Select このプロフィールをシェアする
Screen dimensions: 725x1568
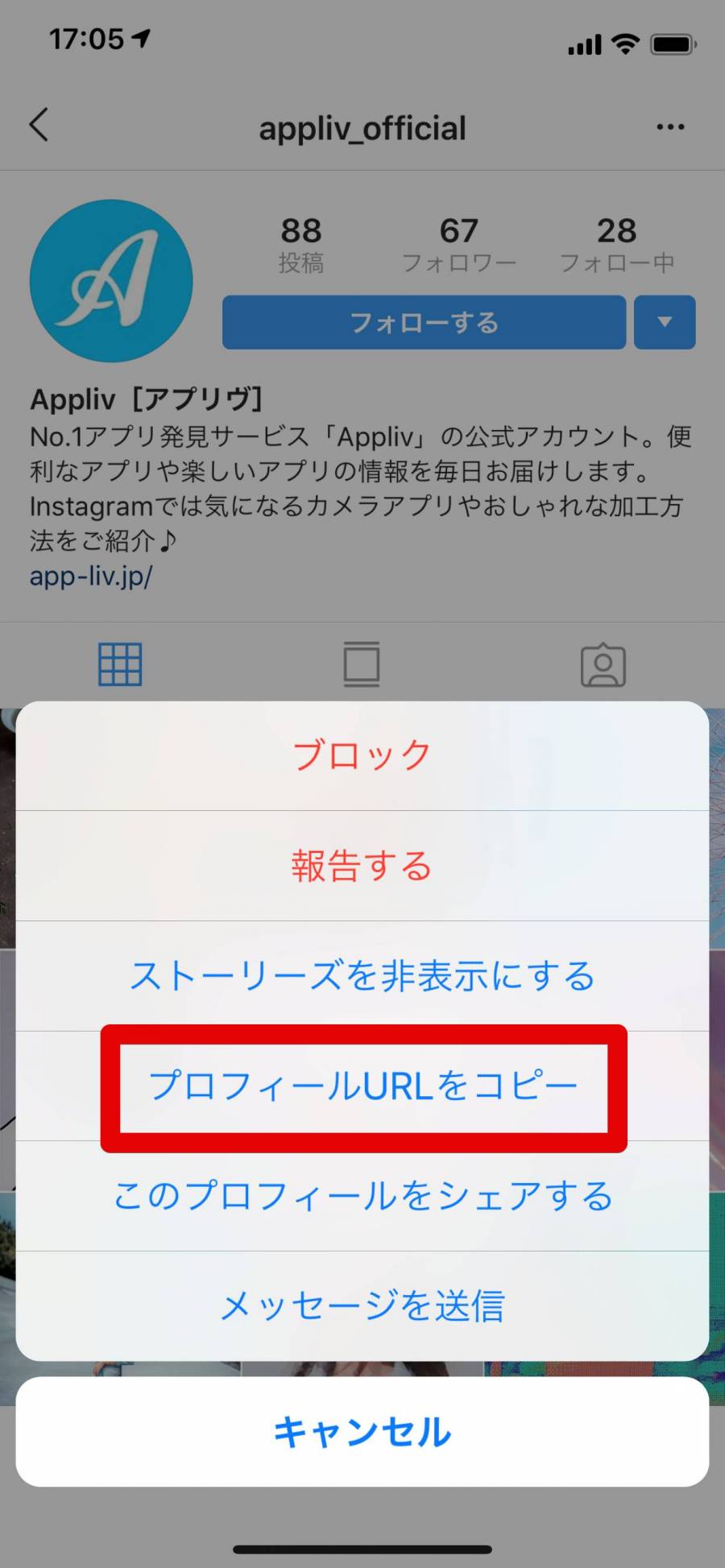click(362, 1196)
